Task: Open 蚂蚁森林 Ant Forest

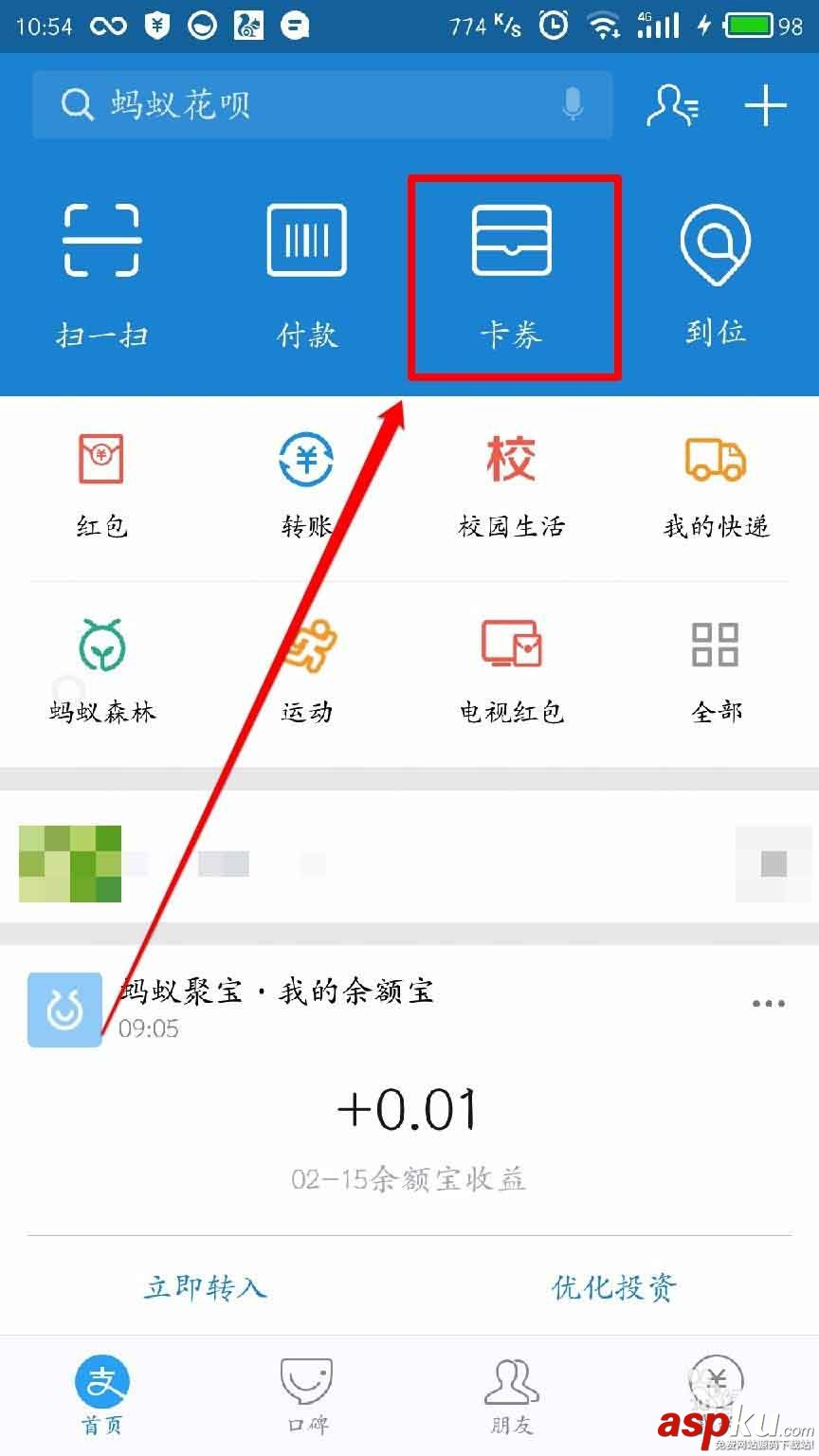Action: [101, 668]
